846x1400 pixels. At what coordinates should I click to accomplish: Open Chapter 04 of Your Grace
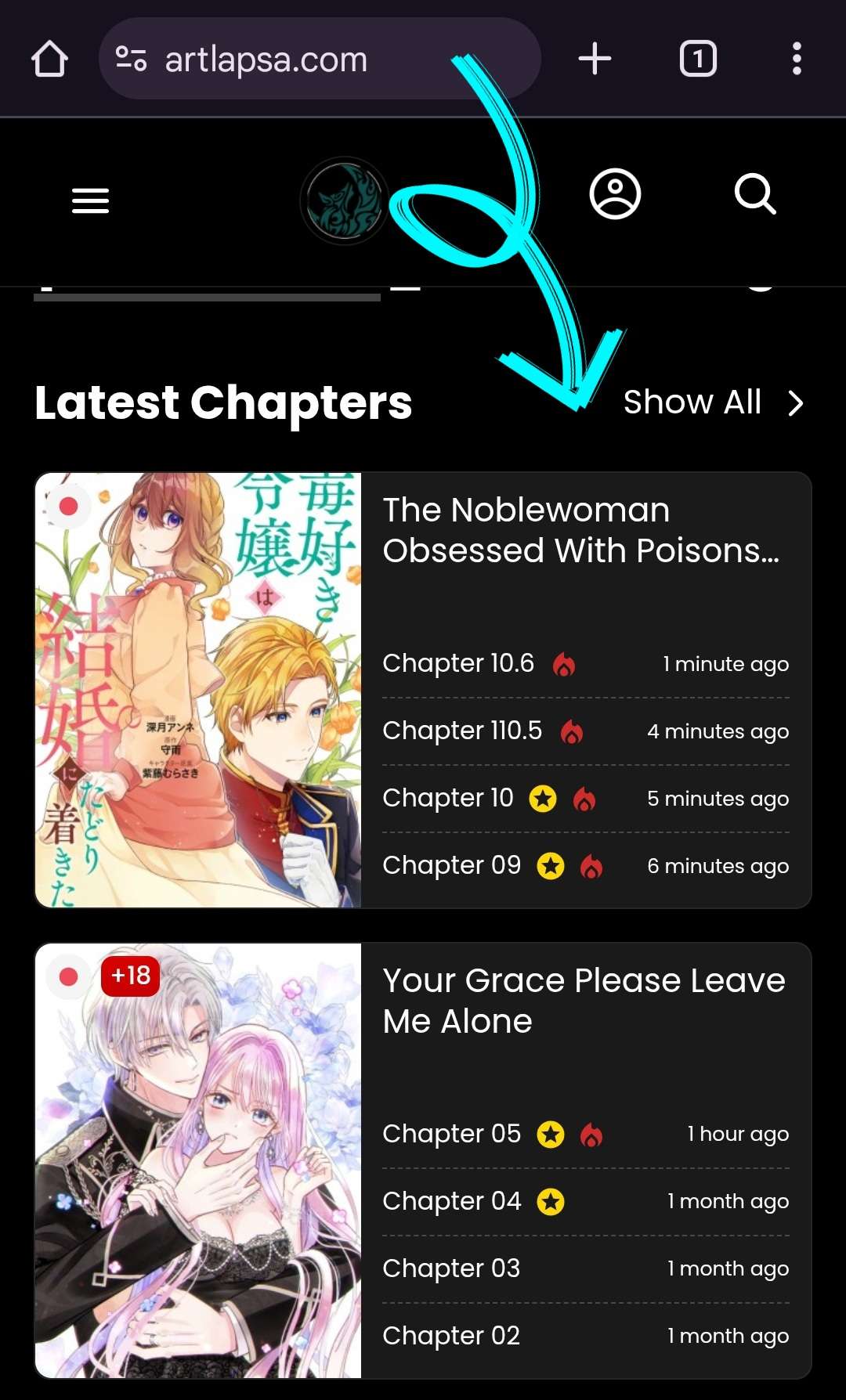click(x=451, y=1201)
